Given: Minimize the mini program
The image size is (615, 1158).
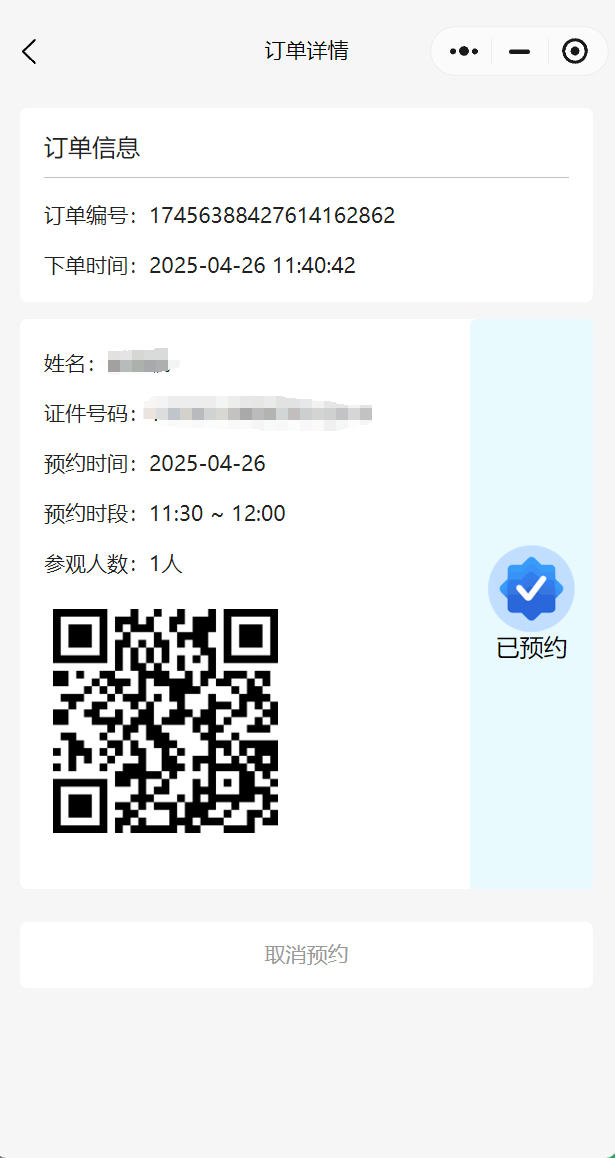Looking at the screenshot, I should [519, 51].
